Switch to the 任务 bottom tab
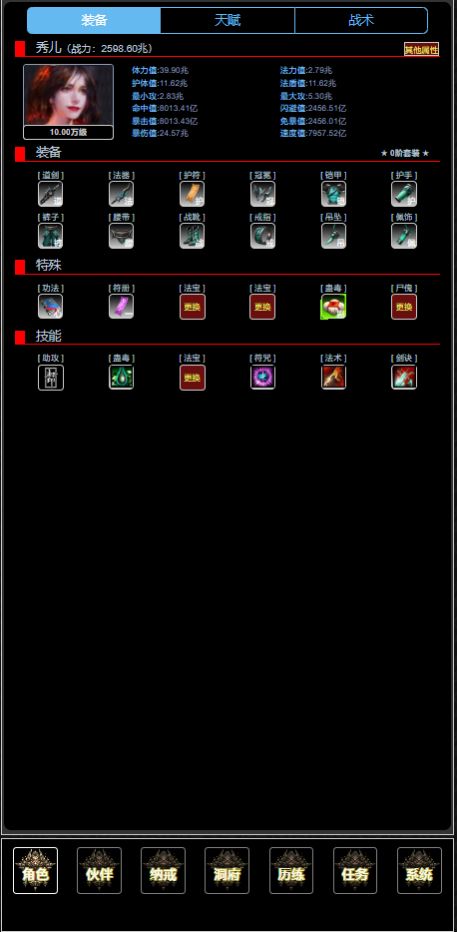457x932 pixels. pos(355,871)
